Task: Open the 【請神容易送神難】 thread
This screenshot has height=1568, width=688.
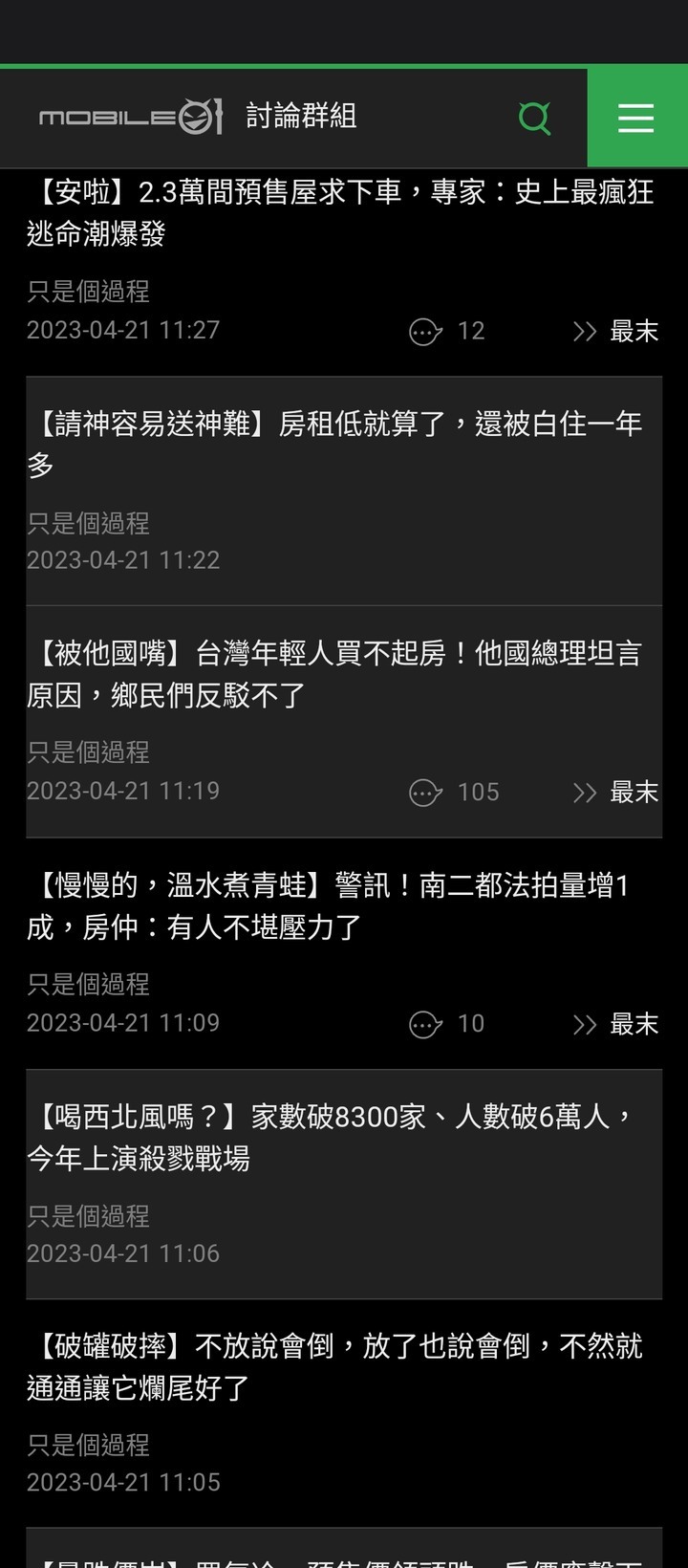Action: (x=334, y=444)
